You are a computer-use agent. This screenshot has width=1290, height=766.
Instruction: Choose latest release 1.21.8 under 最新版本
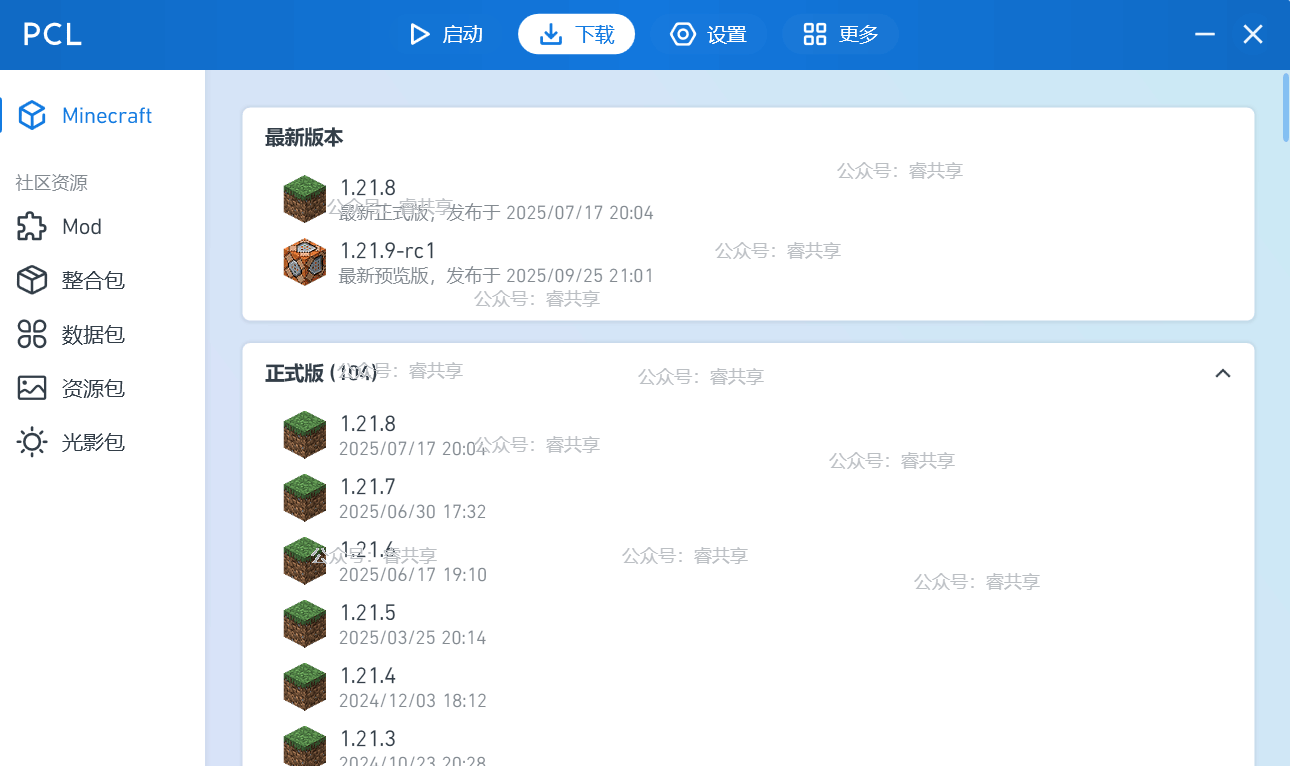tap(495, 199)
